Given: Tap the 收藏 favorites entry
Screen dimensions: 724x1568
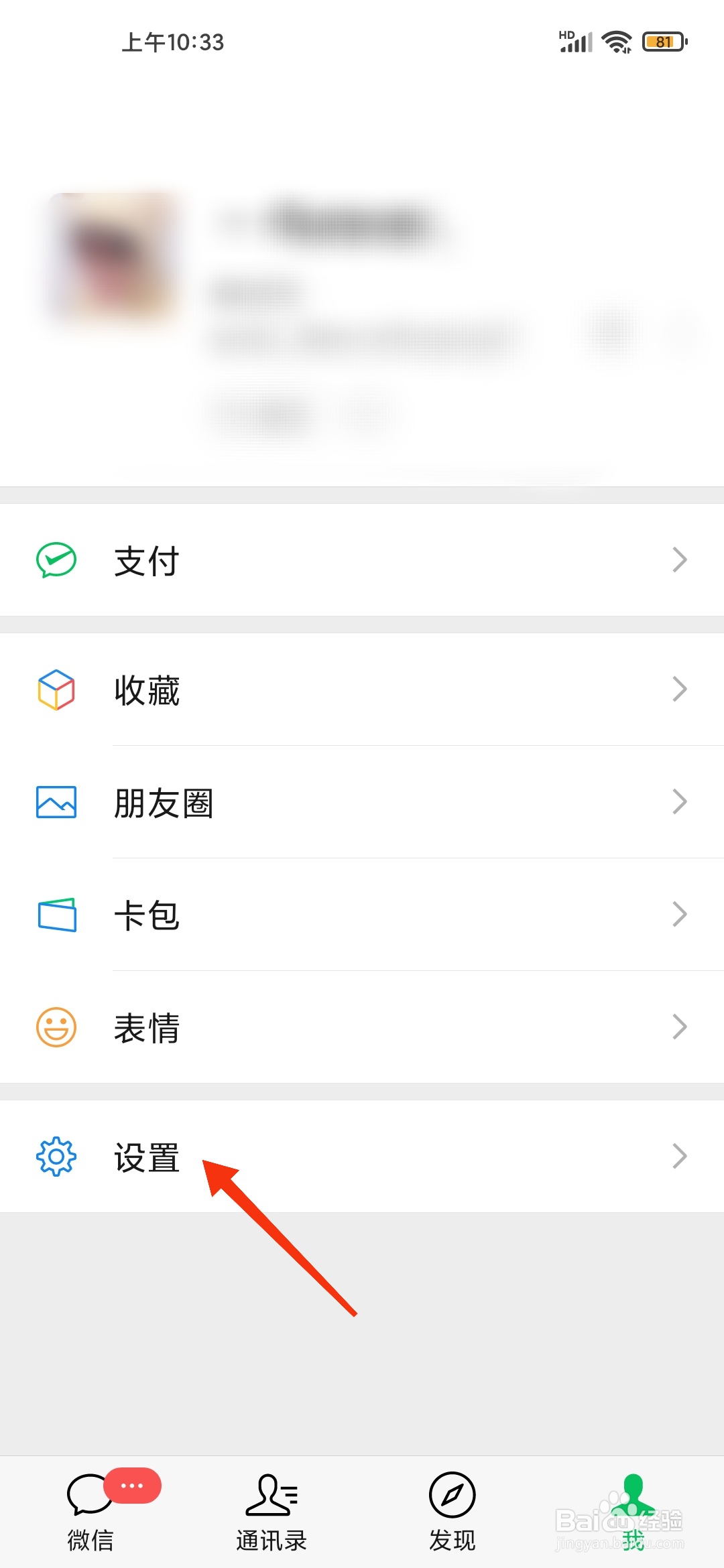Looking at the screenshot, I should click(146, 690).
